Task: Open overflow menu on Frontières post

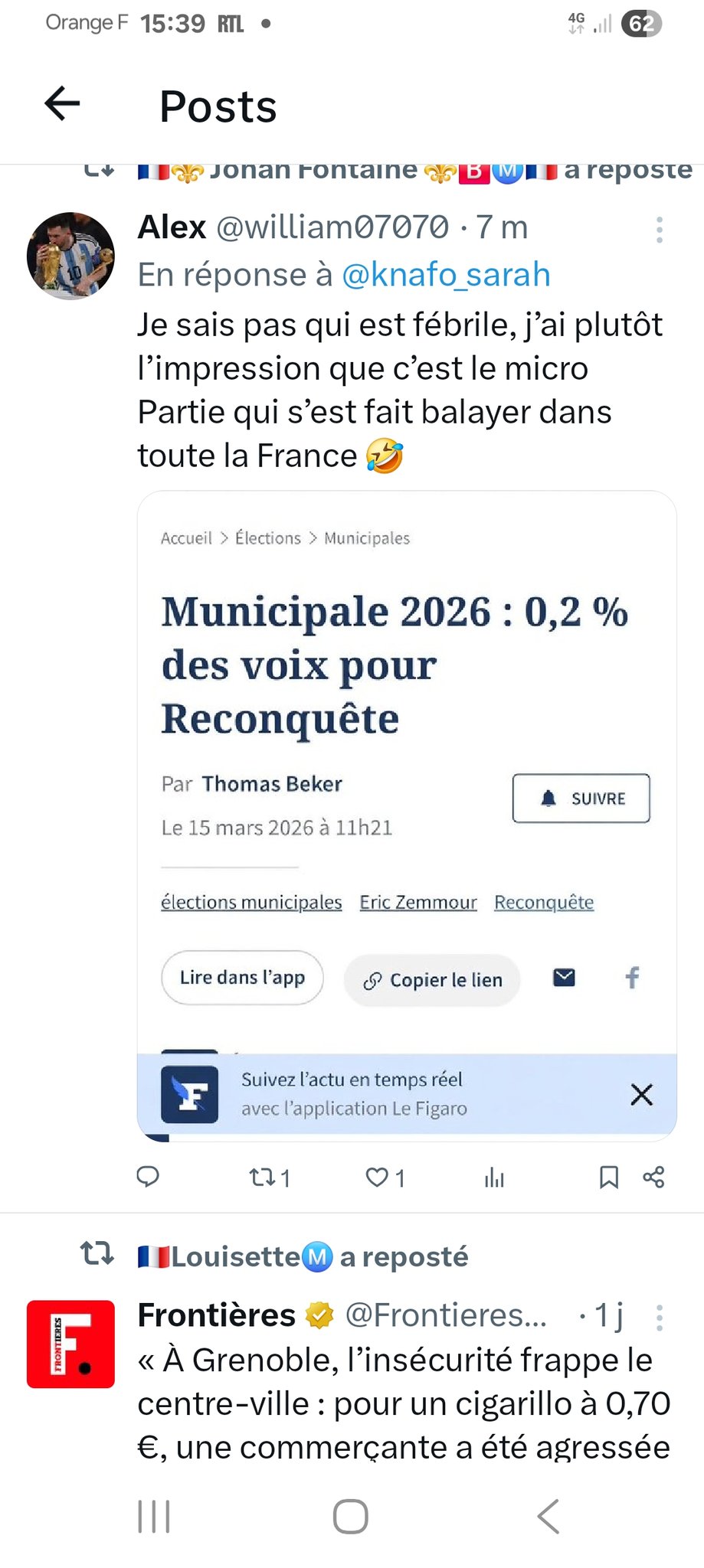Action: [x=659, y=1318]
